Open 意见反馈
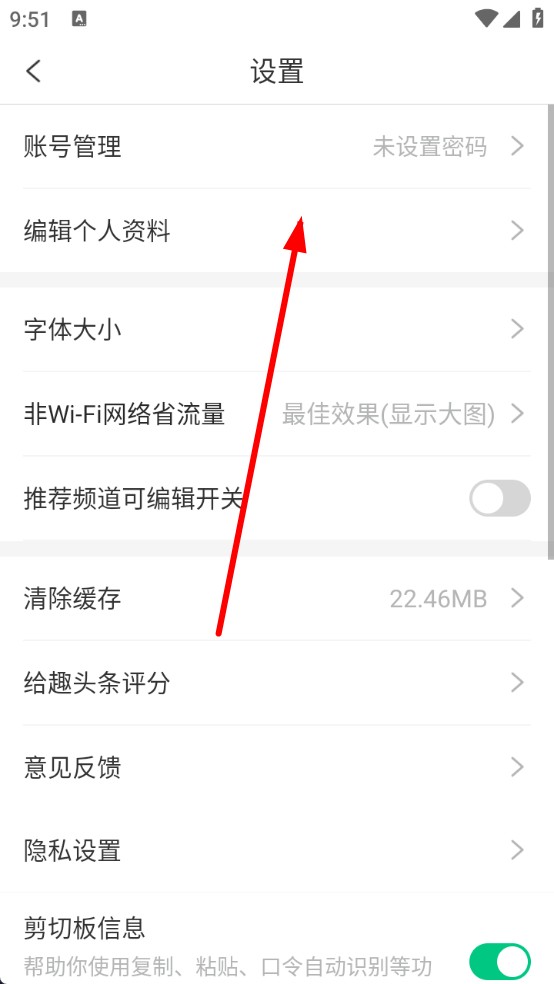 (277, 767)
